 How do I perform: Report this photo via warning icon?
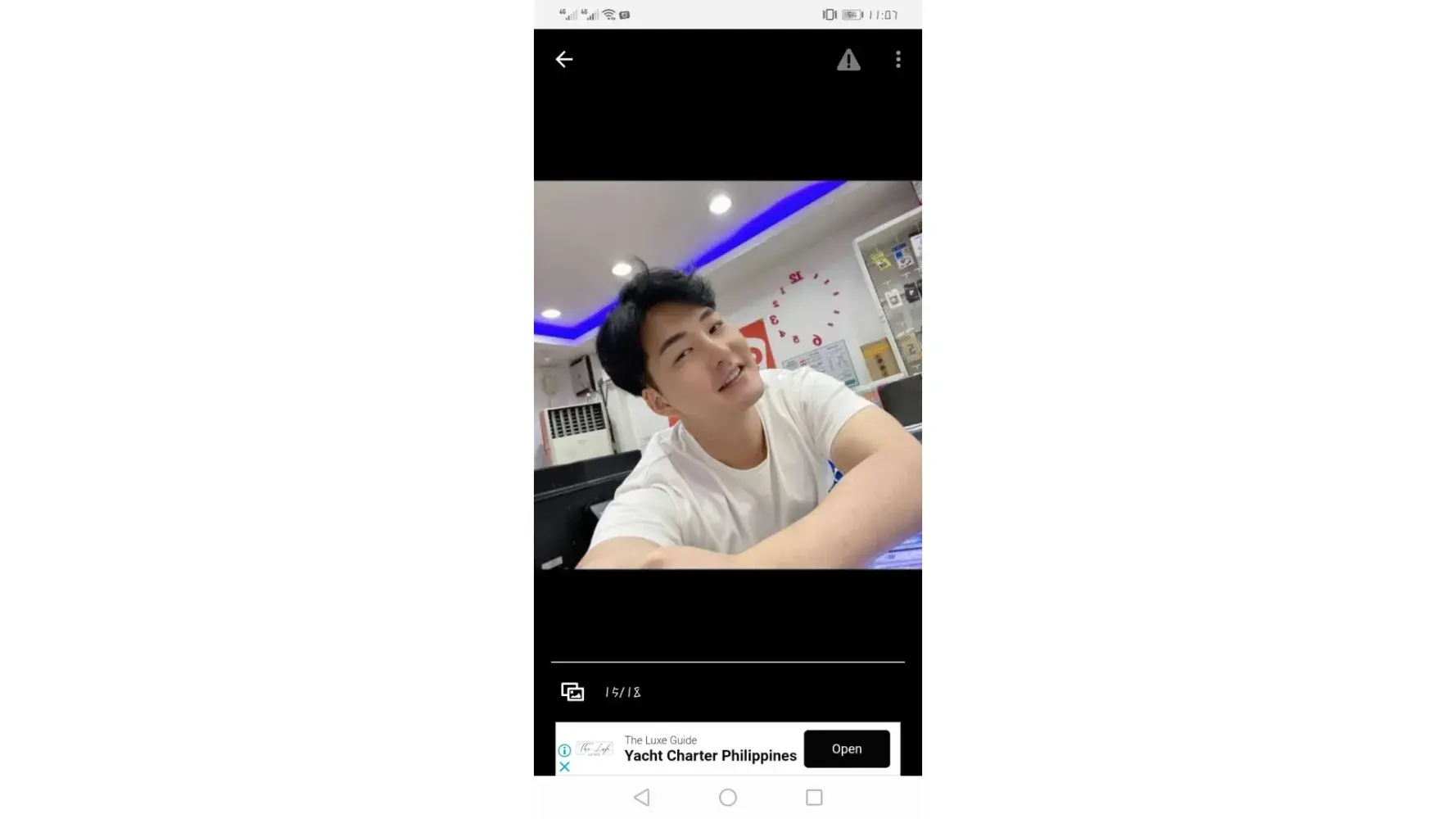(x=848, y=60)
